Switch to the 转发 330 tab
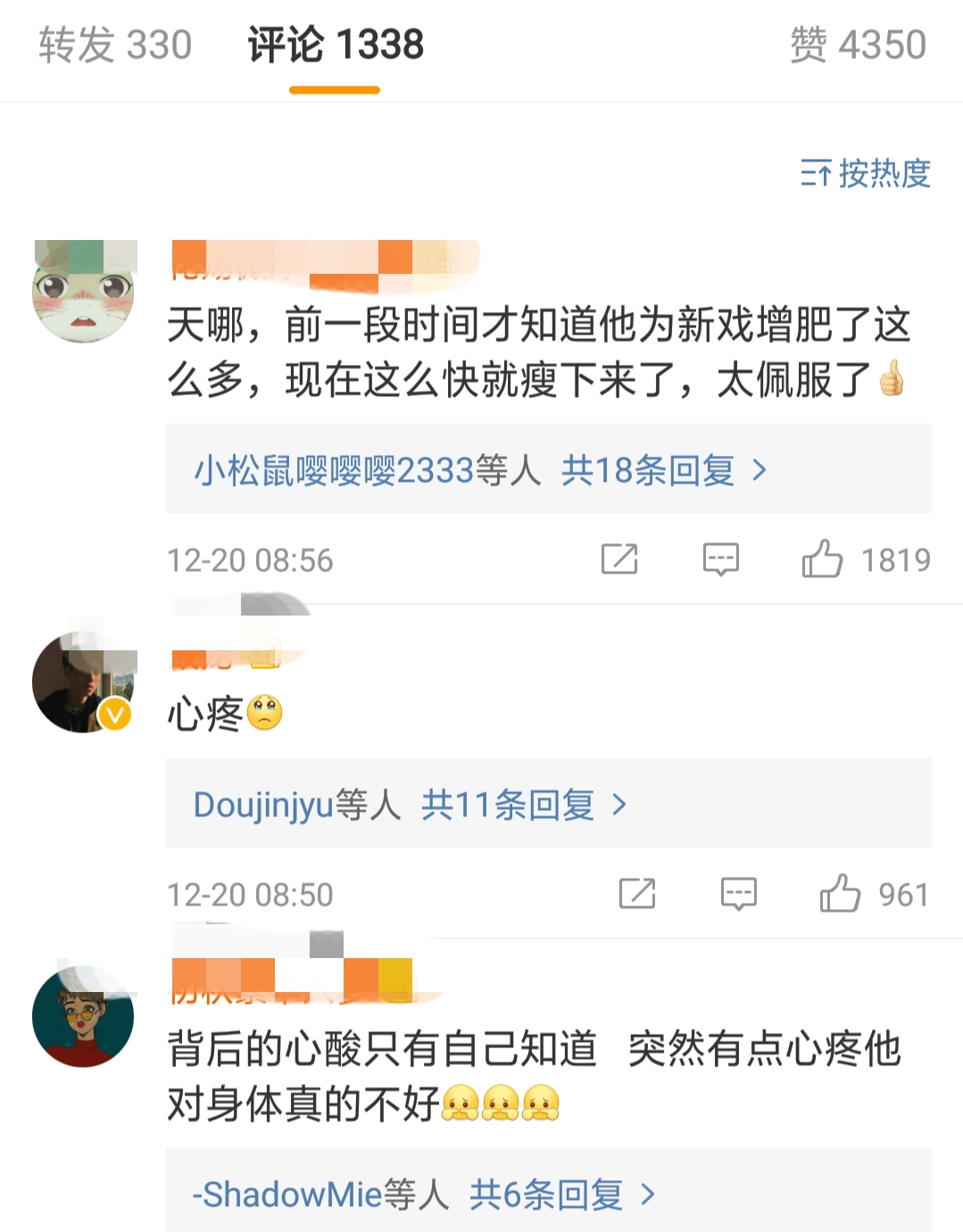This screenshot has width=963, height=1232. [x=115, y=45]
